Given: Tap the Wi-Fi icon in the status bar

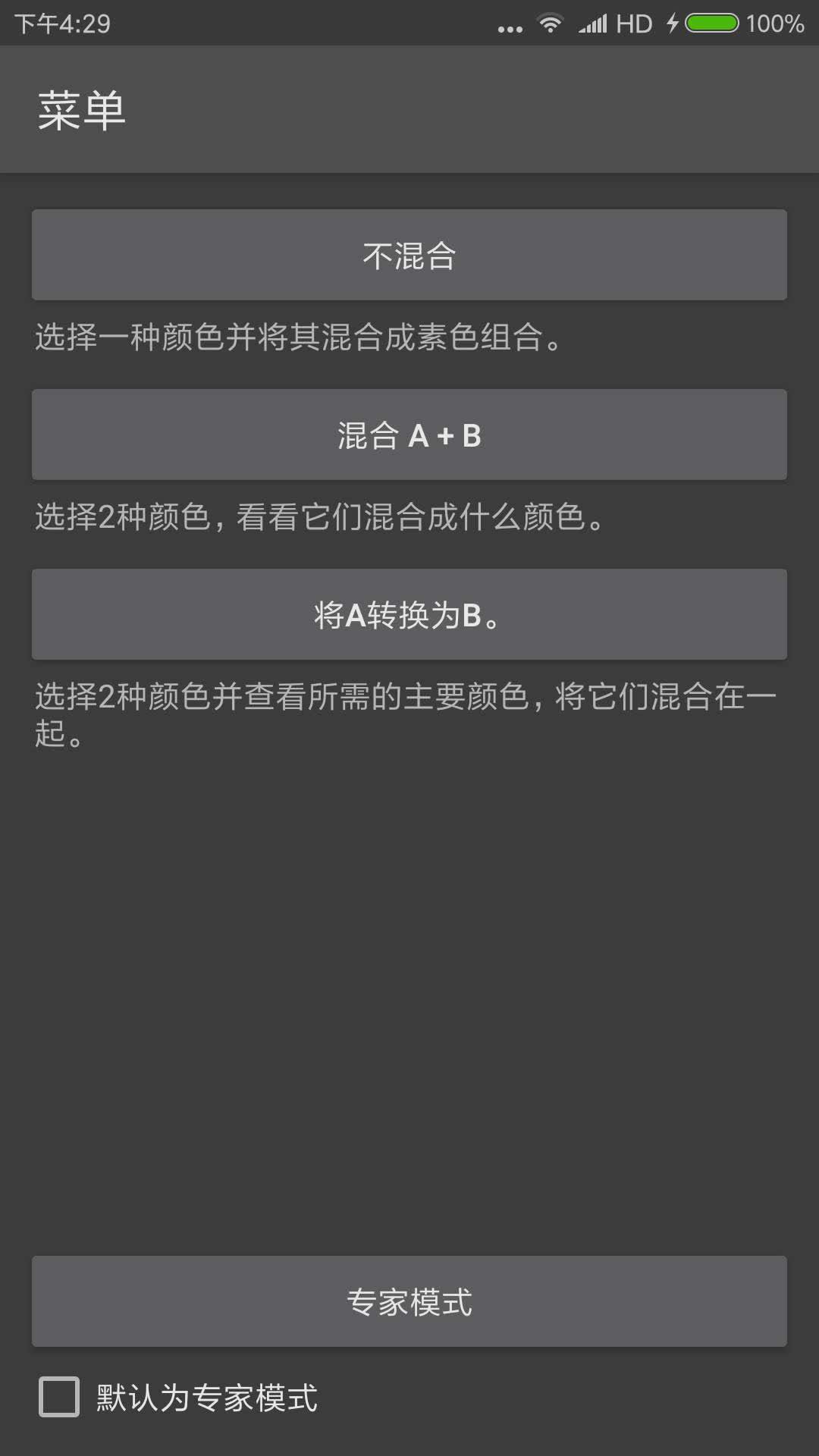Looking at the screenshot, I should [550, 23].
